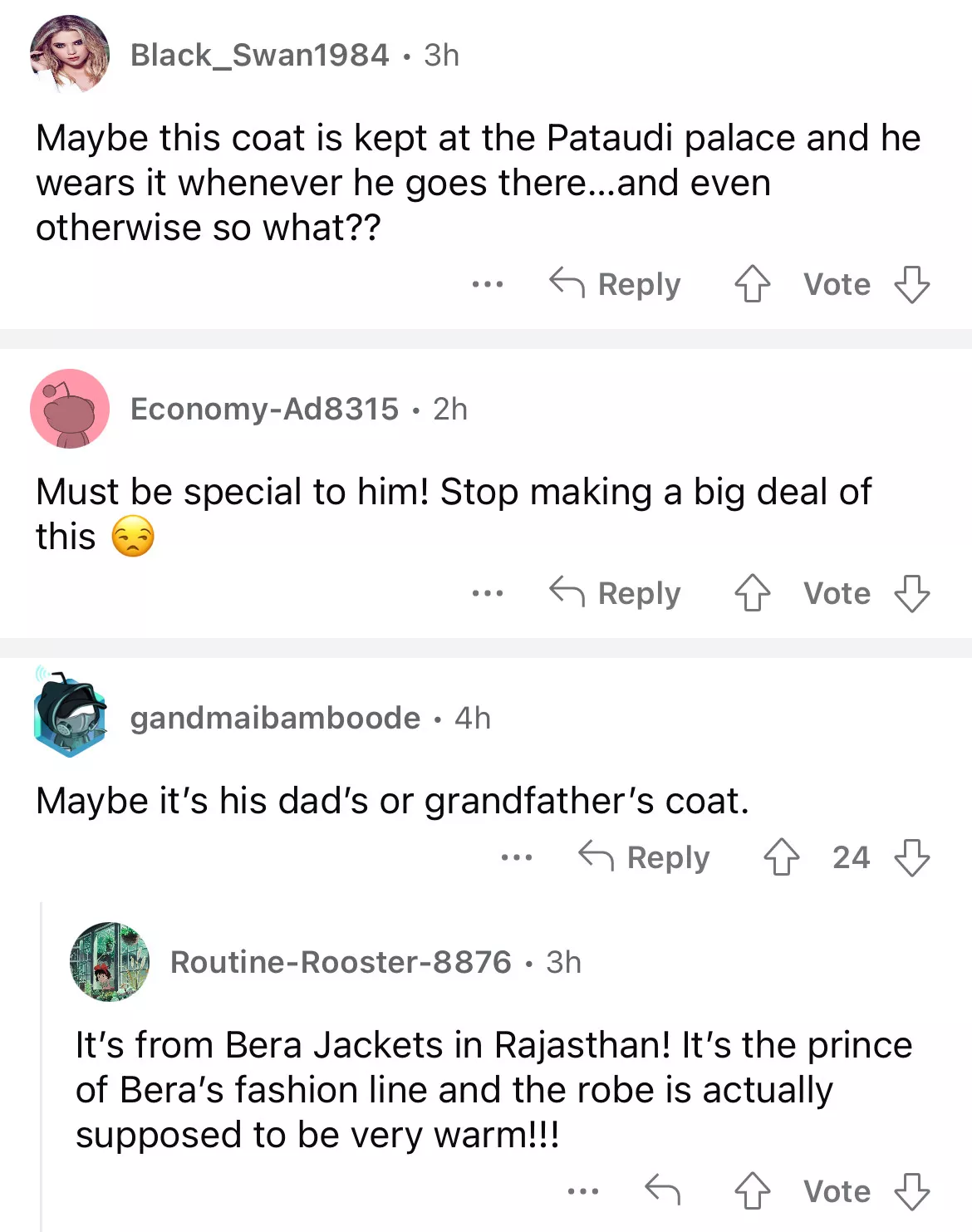
Task: Downvote Economy-Ad8315's comment
Action: (911, 593)
